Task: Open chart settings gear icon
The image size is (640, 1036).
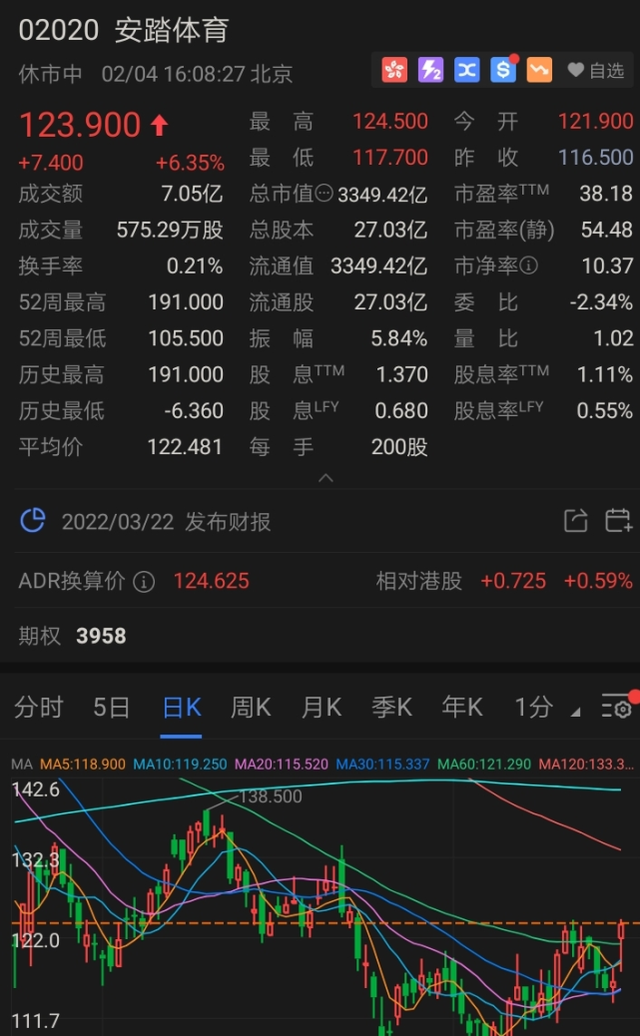Action: [x=617, y=708]
